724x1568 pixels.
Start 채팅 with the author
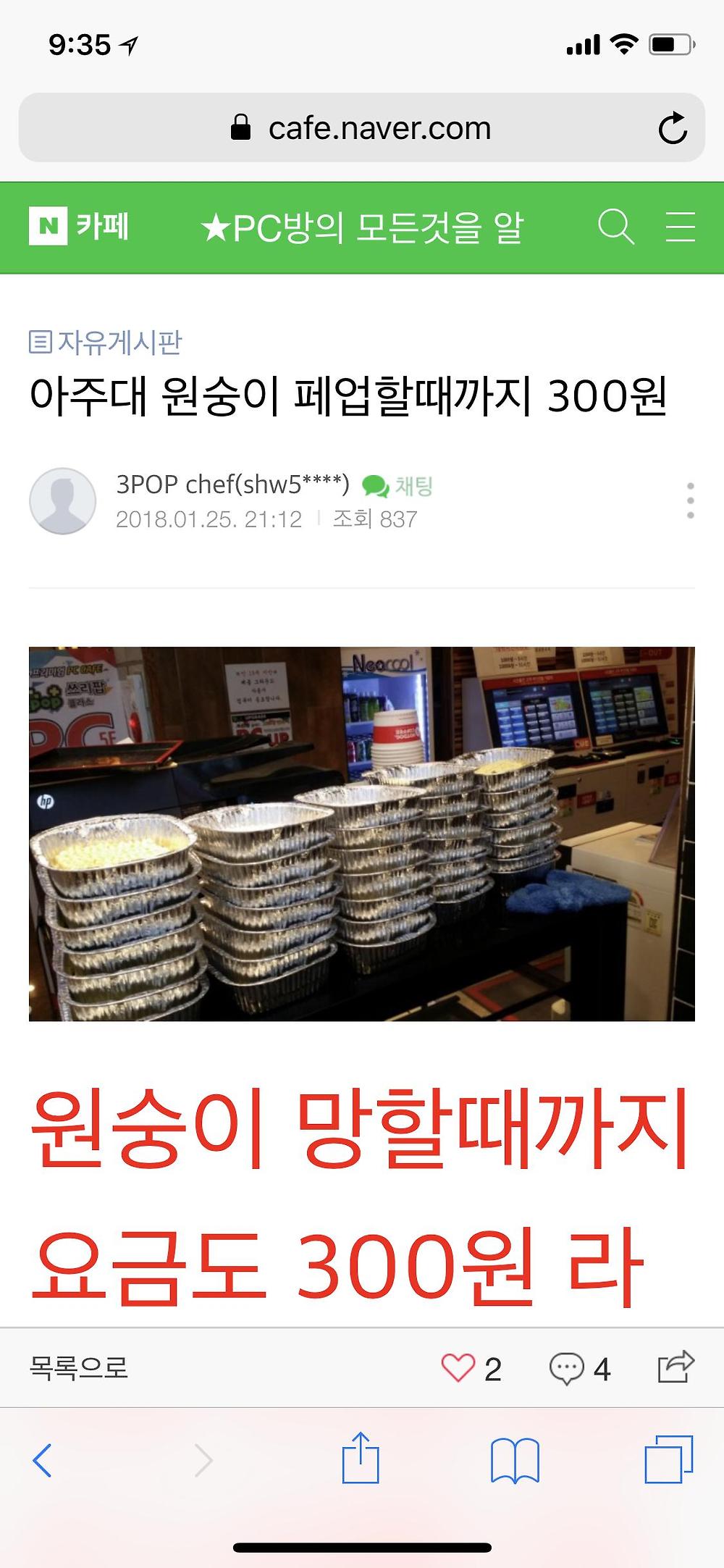coord(397,485)
